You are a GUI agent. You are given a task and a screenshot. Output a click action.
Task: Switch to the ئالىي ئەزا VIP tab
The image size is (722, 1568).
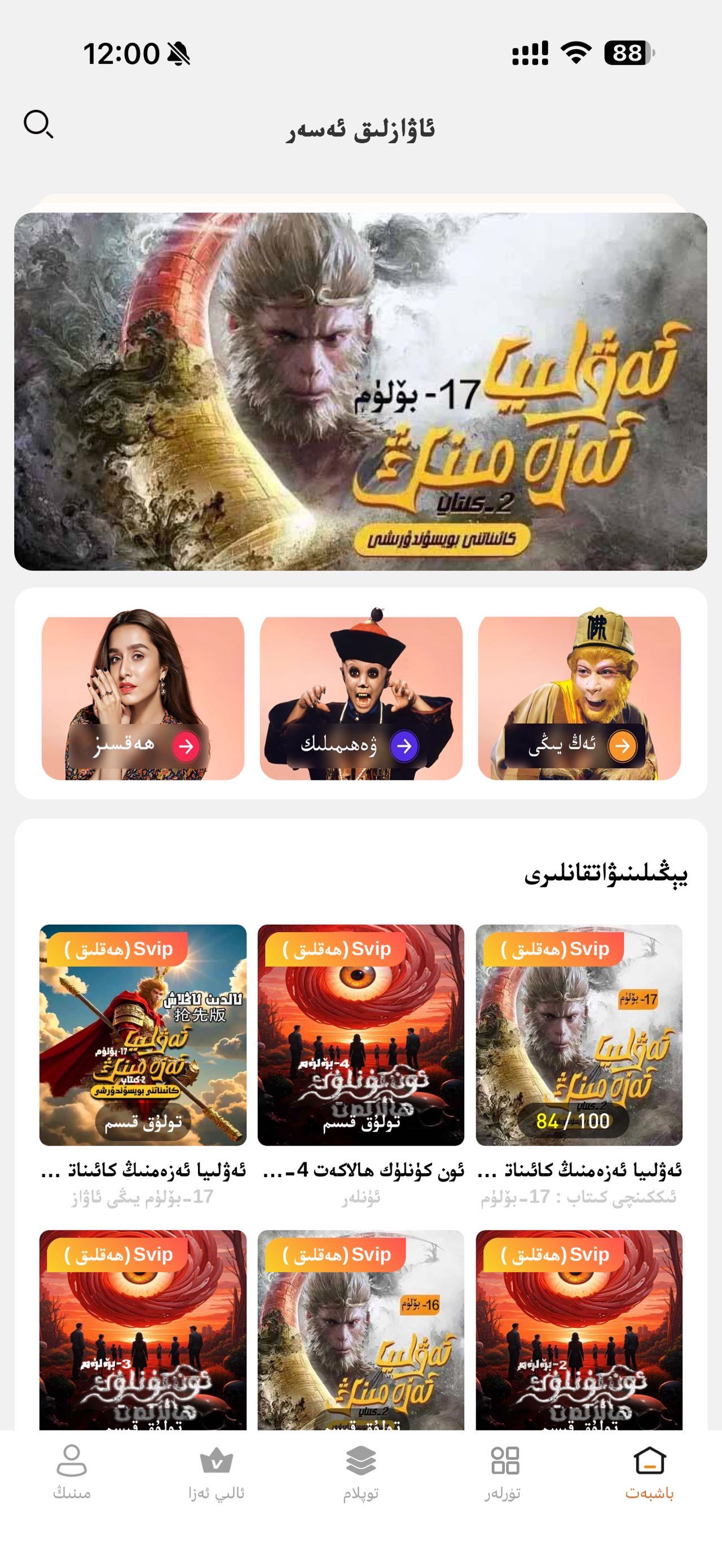point(216,1473)
